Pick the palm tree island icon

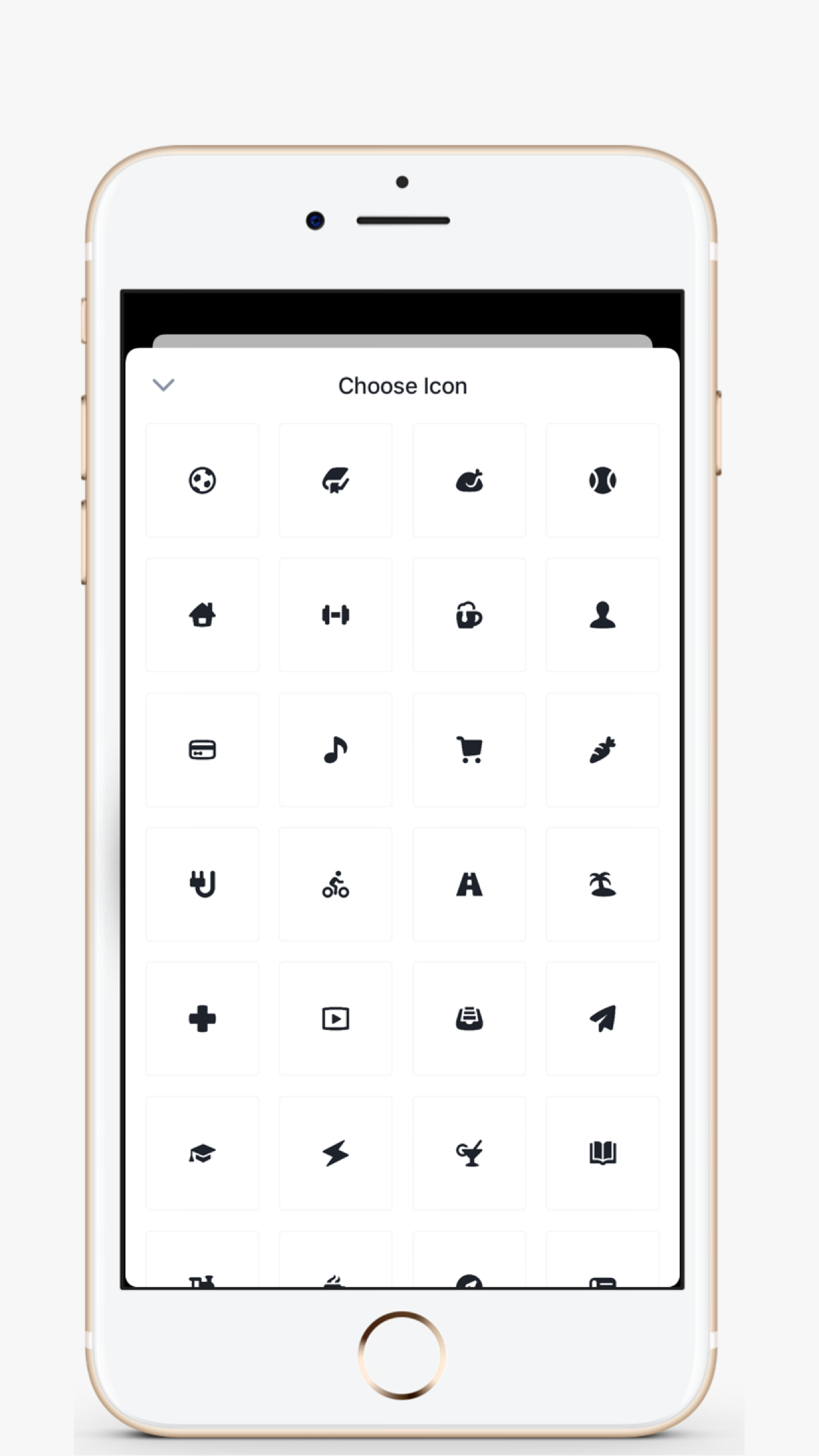click(602, 884)
